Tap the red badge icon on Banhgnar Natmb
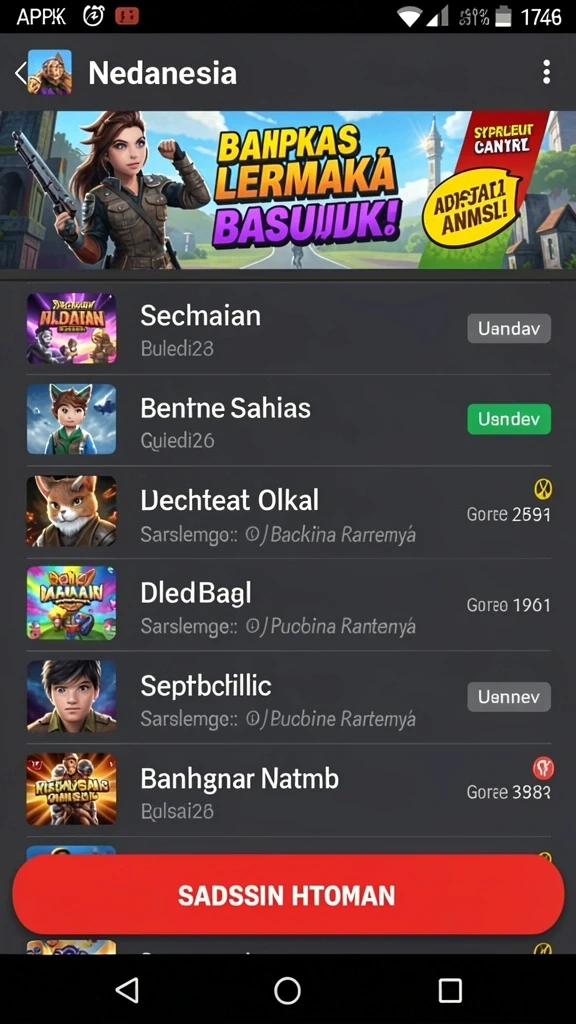 tap(543, 769)
